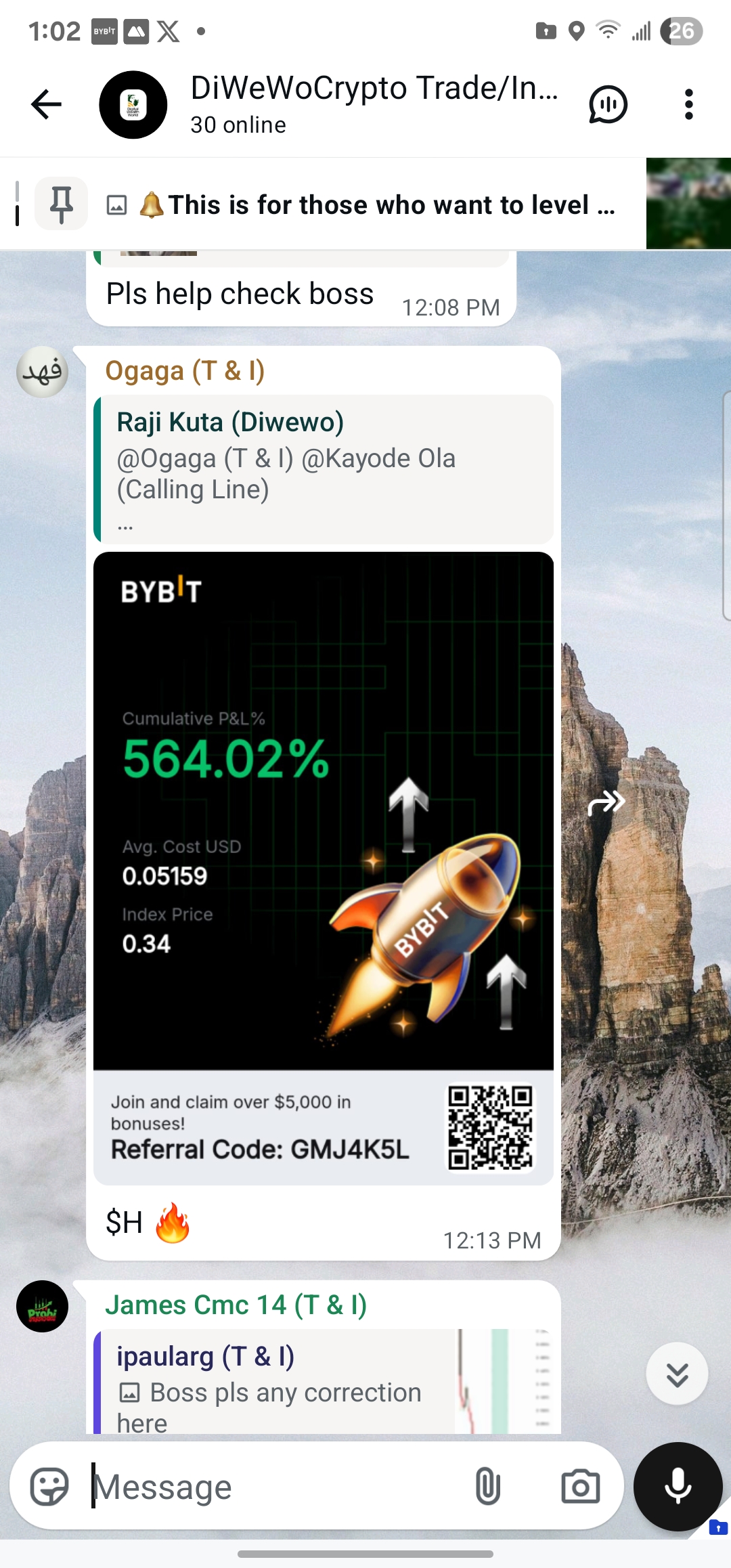731x1568 pixels.
Task: Focus the Message text field
Action: (271, 1487)
